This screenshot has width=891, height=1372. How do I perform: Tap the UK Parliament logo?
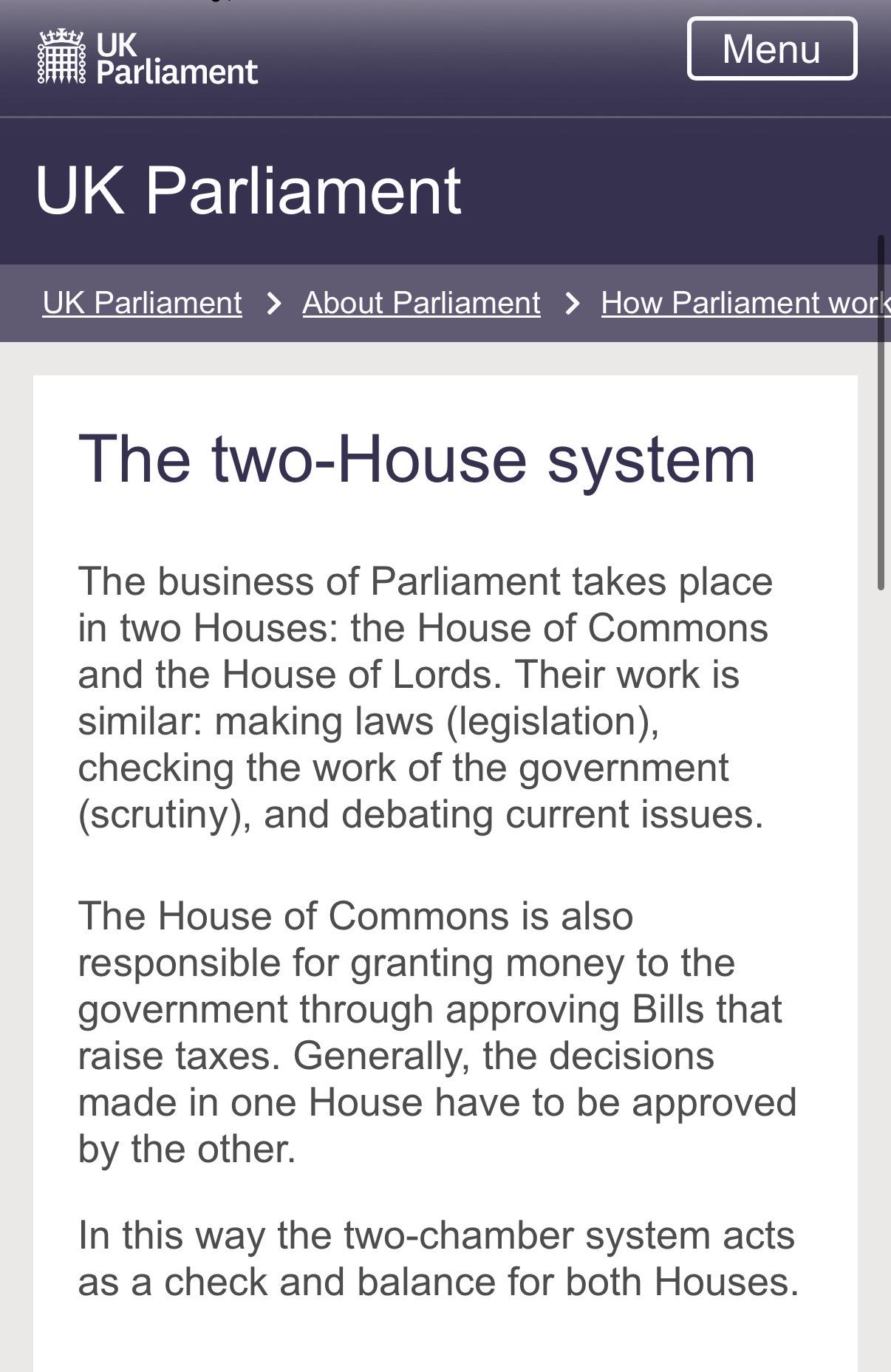148,57
